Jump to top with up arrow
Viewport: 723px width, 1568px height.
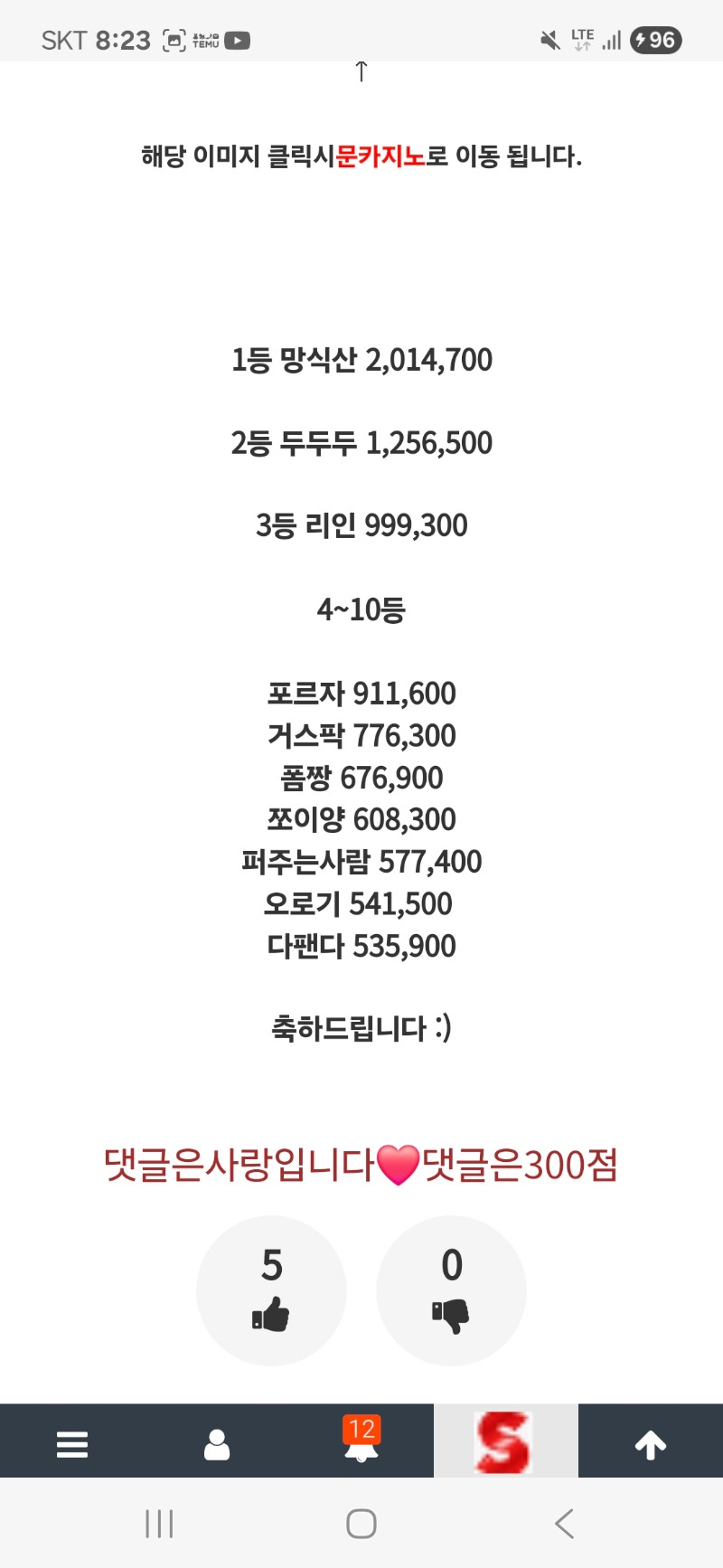click(651, 1444)
